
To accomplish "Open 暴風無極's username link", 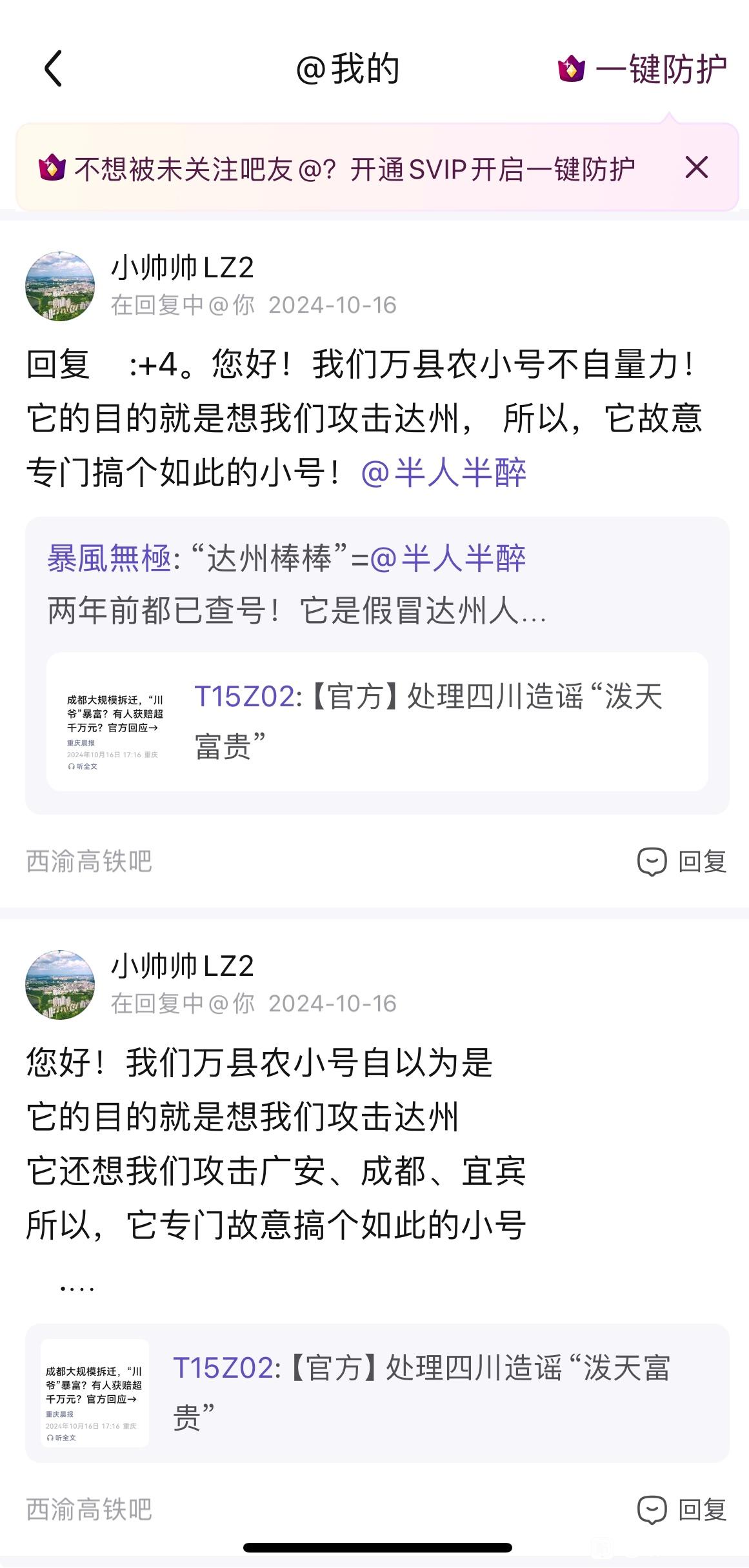I will click(109, 559).
